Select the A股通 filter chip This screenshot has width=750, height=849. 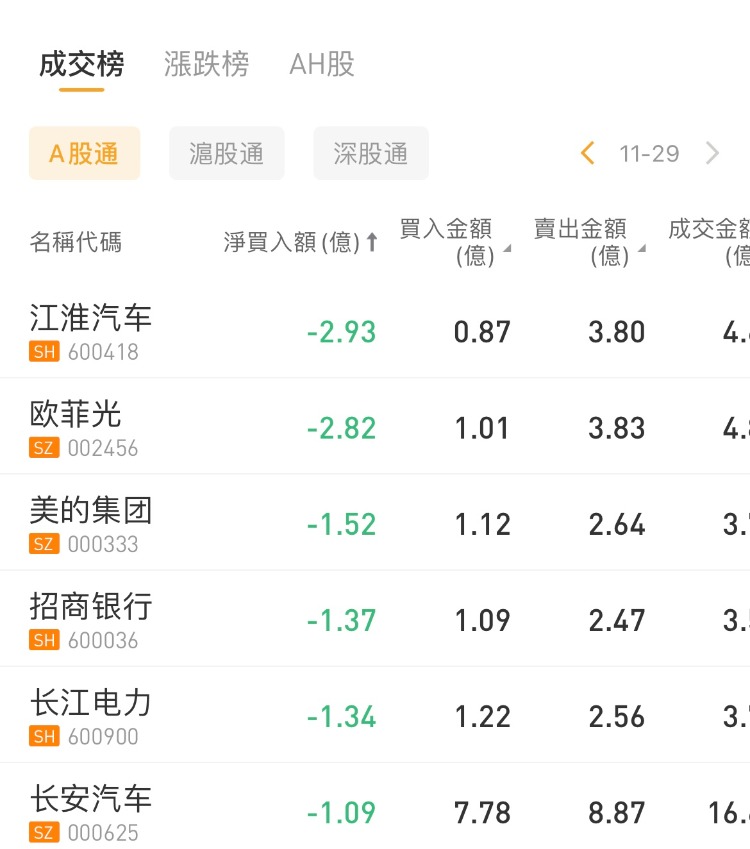(x=84, y=154)
